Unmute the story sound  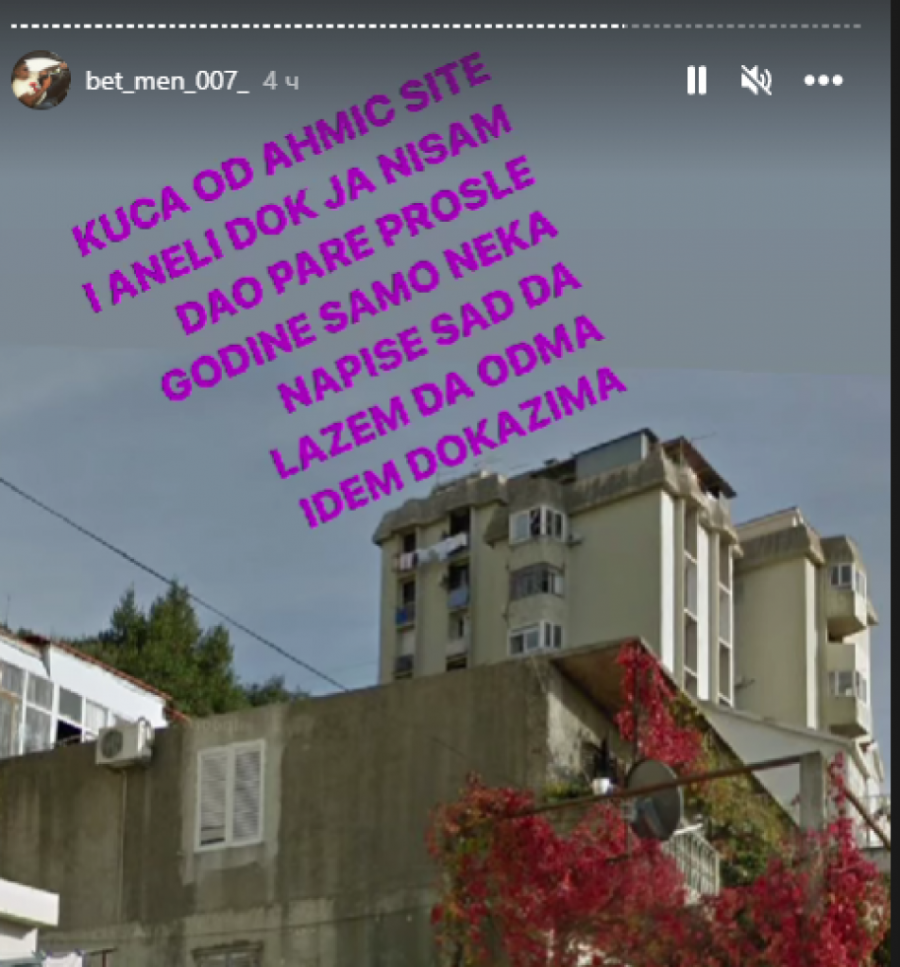click(x=756, y=80)
